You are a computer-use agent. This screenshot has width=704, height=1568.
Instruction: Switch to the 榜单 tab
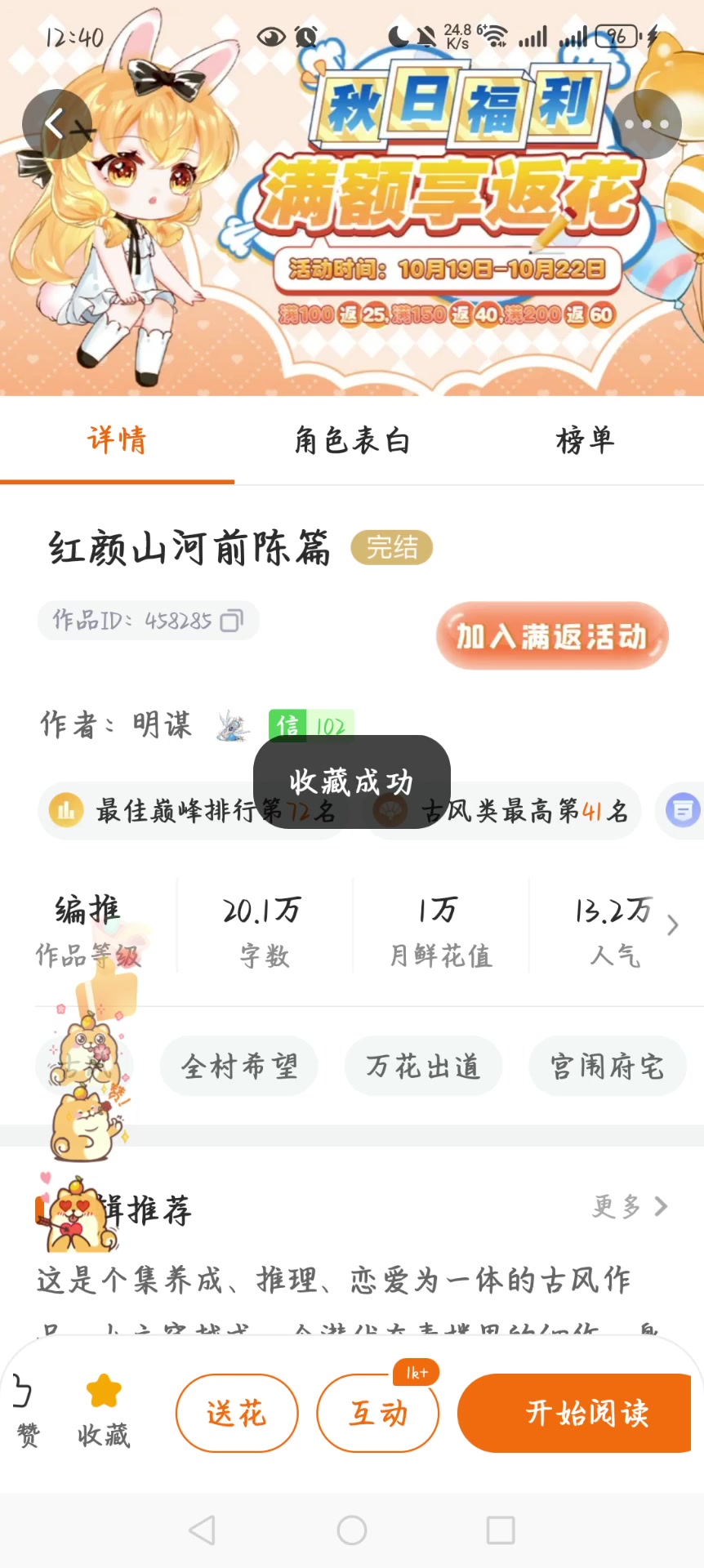click(585, 441)
